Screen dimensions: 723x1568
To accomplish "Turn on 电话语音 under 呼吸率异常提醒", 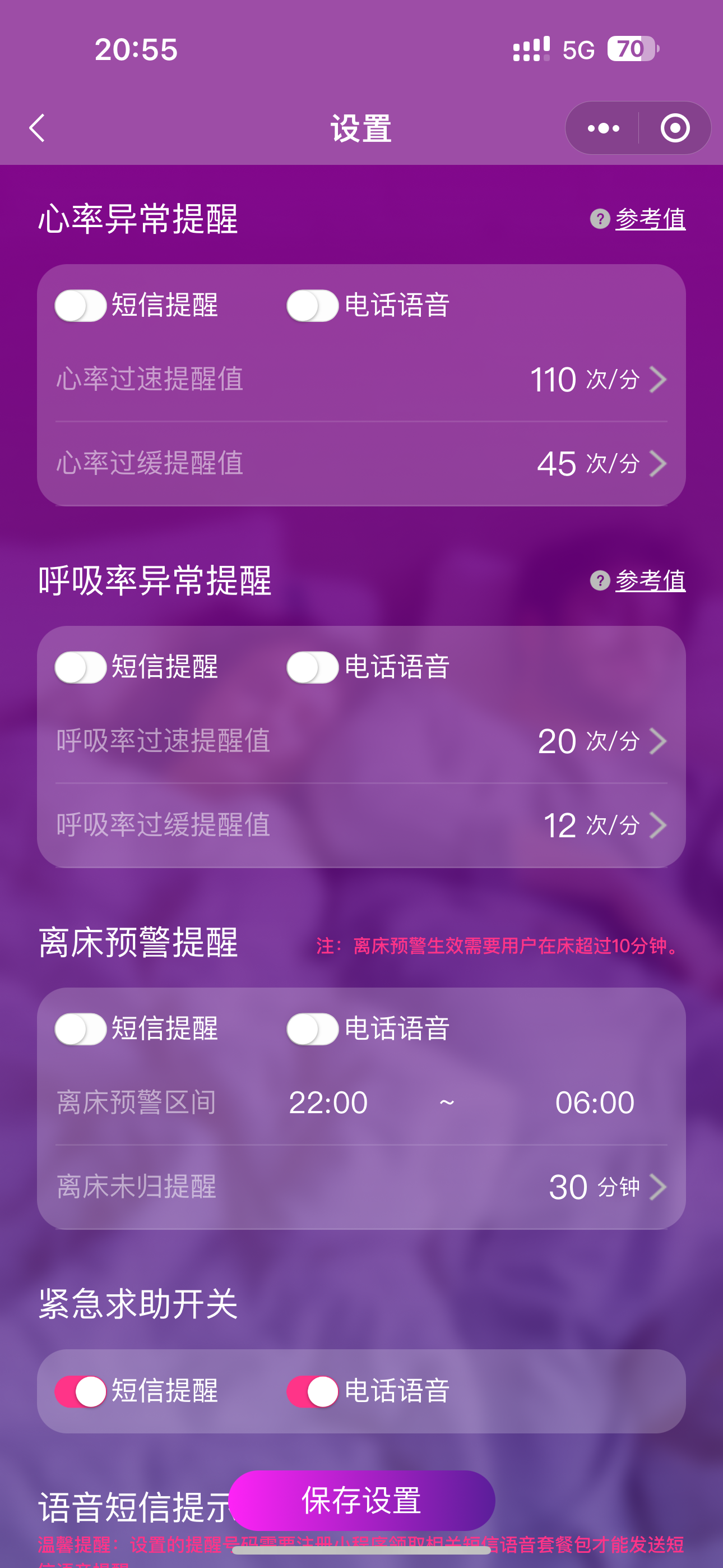I will click(312, 667).
